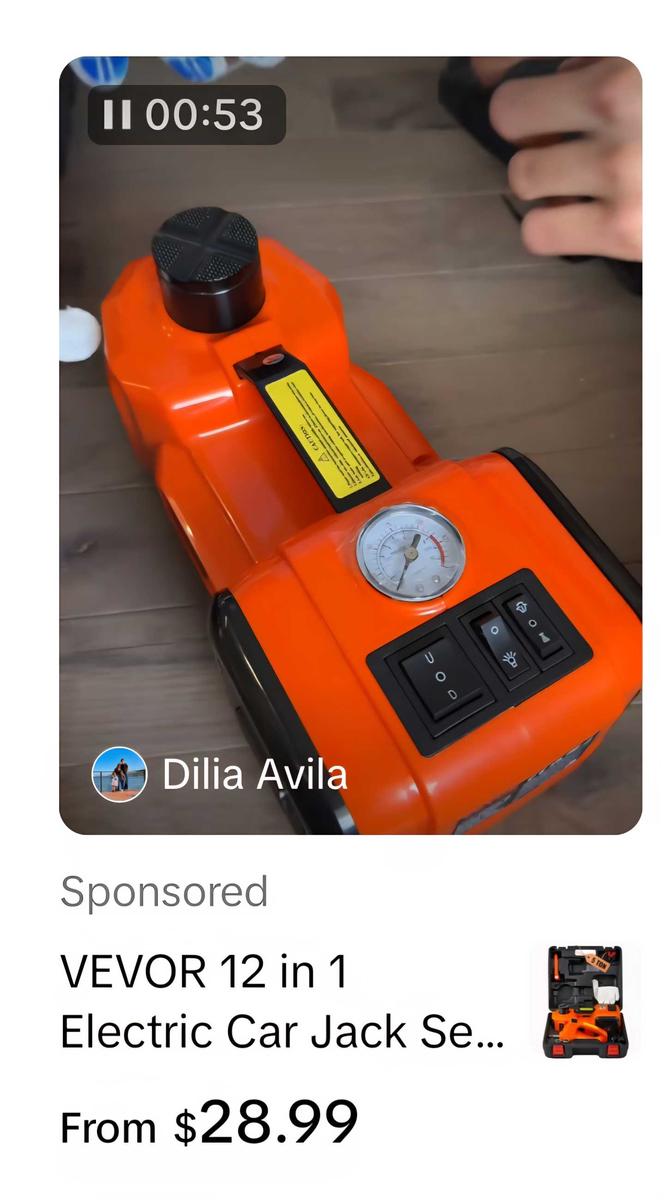Open the VEVOR car jack set thumbnail
The image size is (664, 1200).
click(x=585, y=1002)
